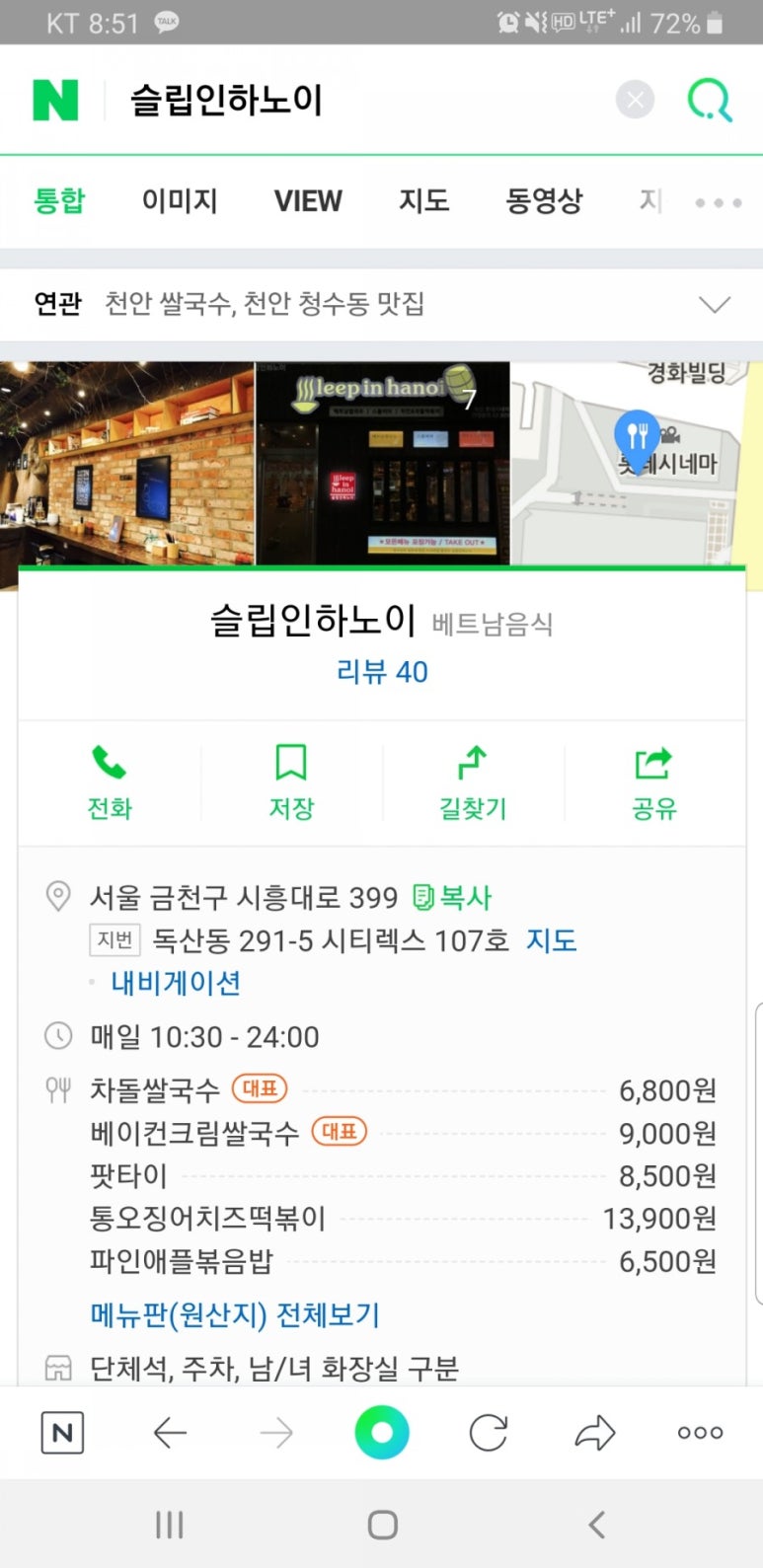Open the brick wall interior photo
Screen dimensions: 763x1568
click(x=127, y=464)
